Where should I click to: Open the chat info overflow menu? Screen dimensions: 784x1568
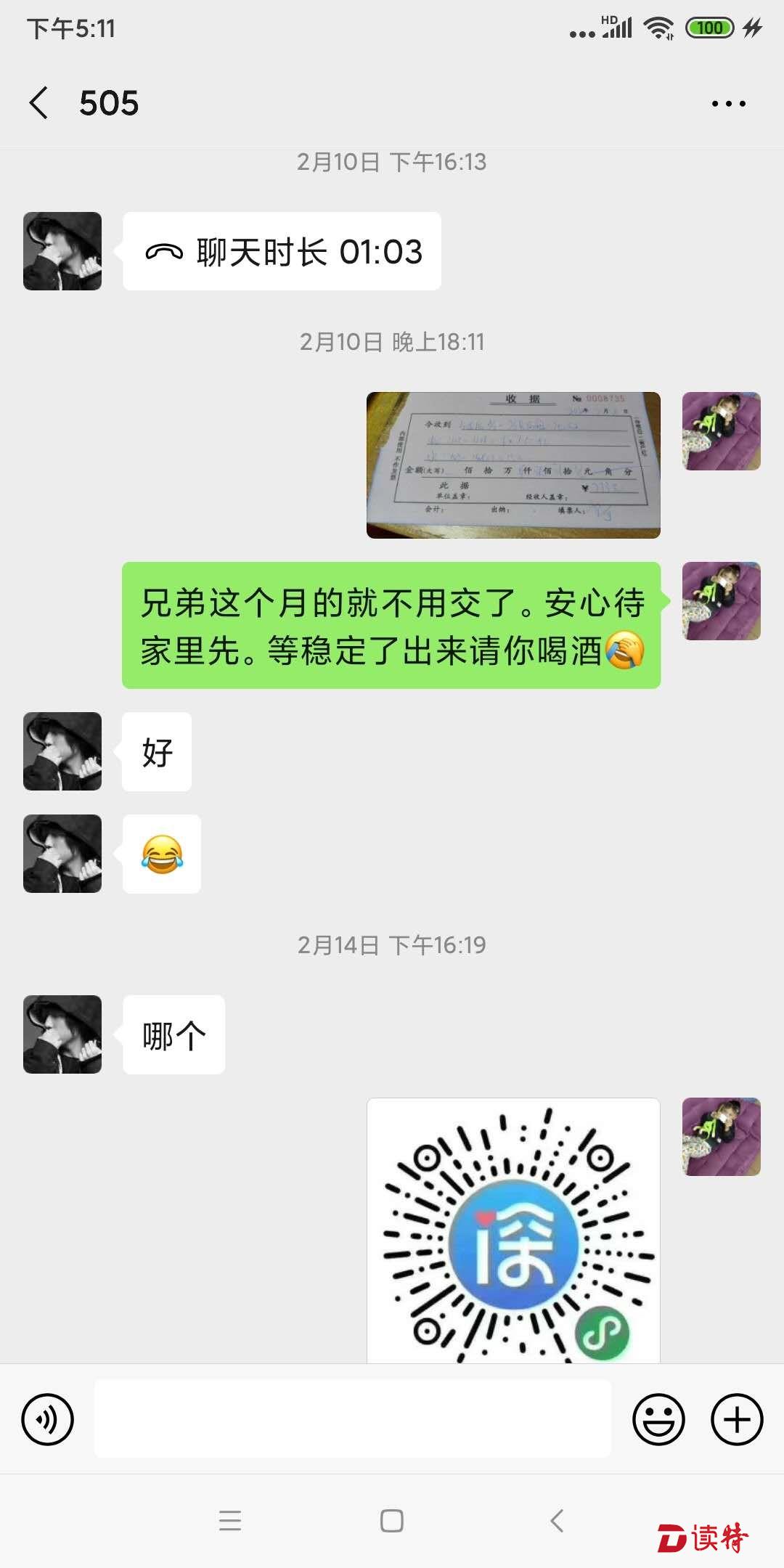coord(728,104)
